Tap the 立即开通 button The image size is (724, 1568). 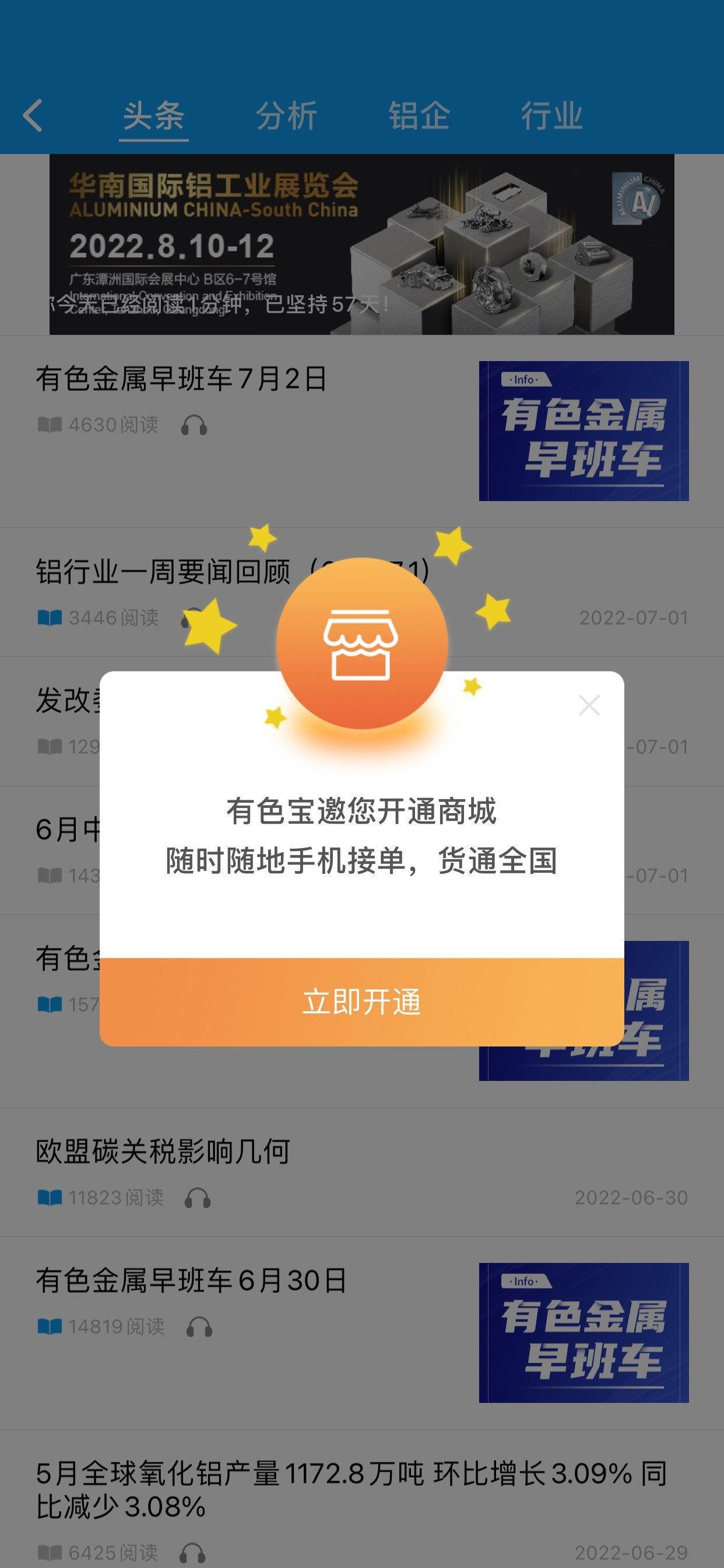[x=362, y=1002]
